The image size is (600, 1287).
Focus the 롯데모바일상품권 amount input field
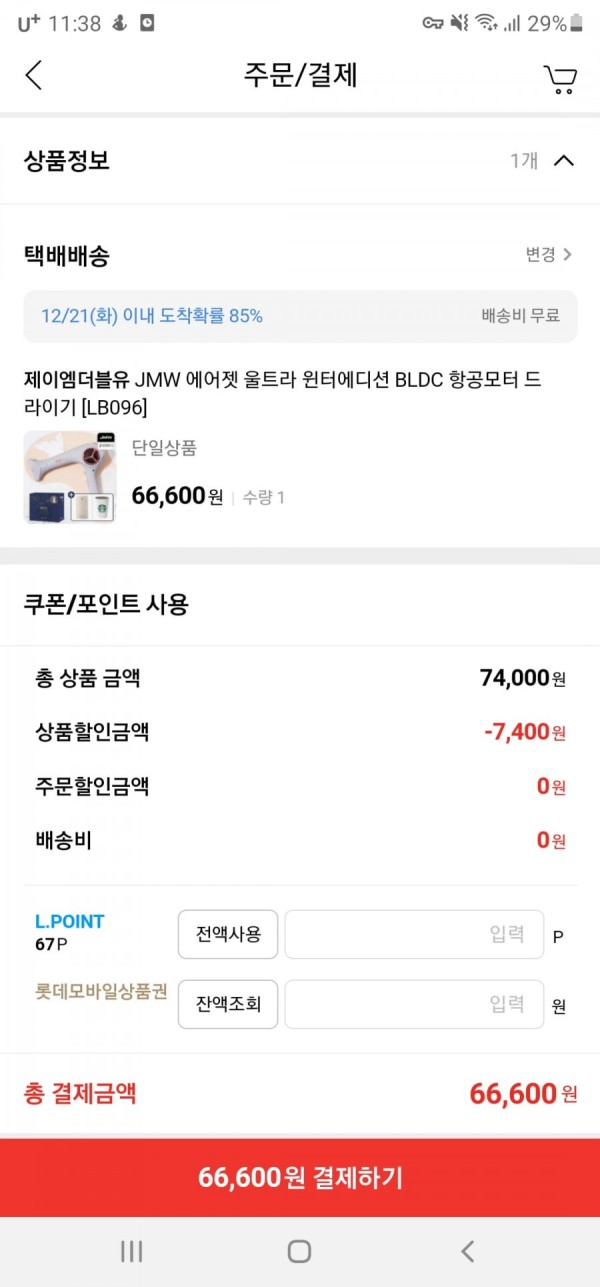pos(414,1004)
